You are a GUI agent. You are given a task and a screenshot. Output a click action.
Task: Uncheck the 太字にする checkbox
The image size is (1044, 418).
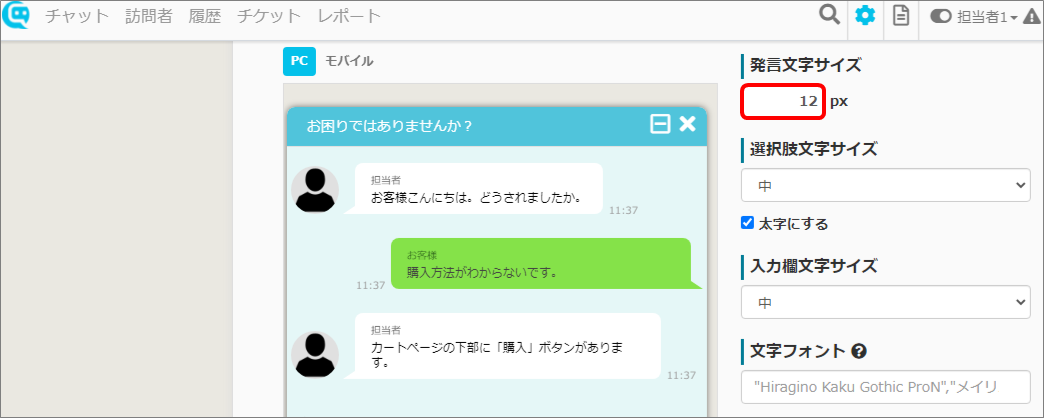(747, 223)
